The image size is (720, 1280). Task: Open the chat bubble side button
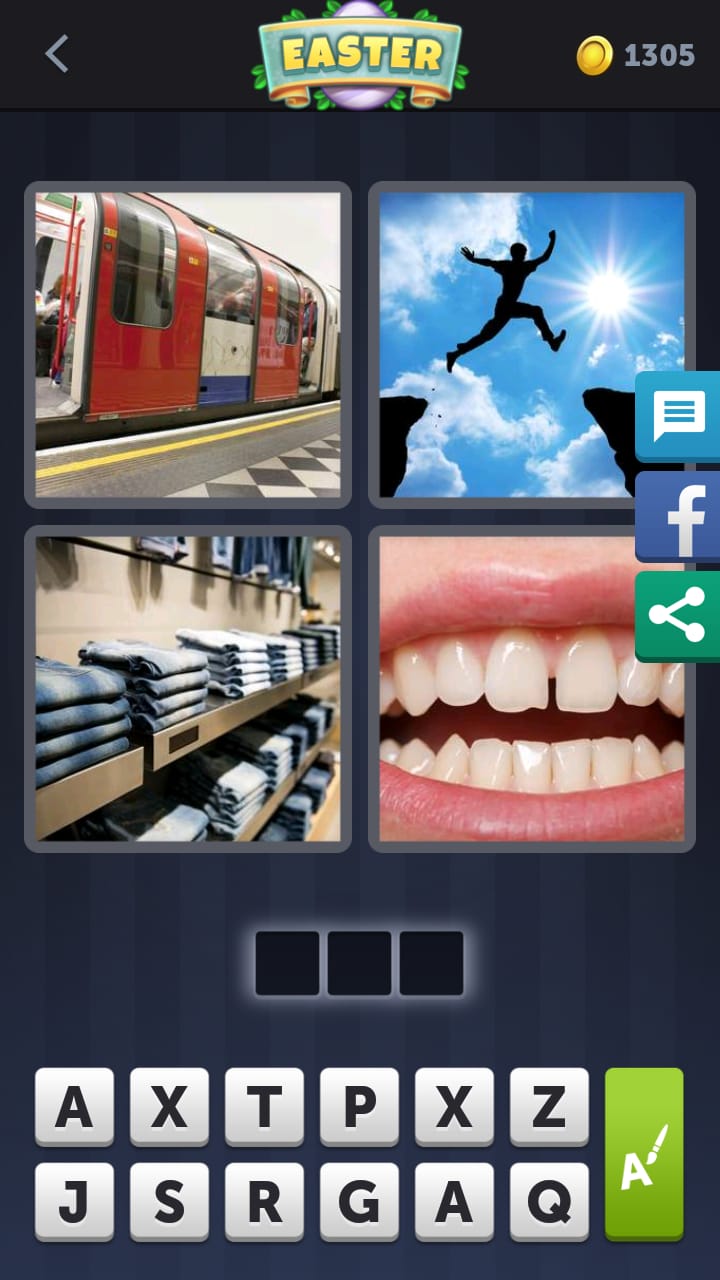pyautogui.click(x=678, y=415)
